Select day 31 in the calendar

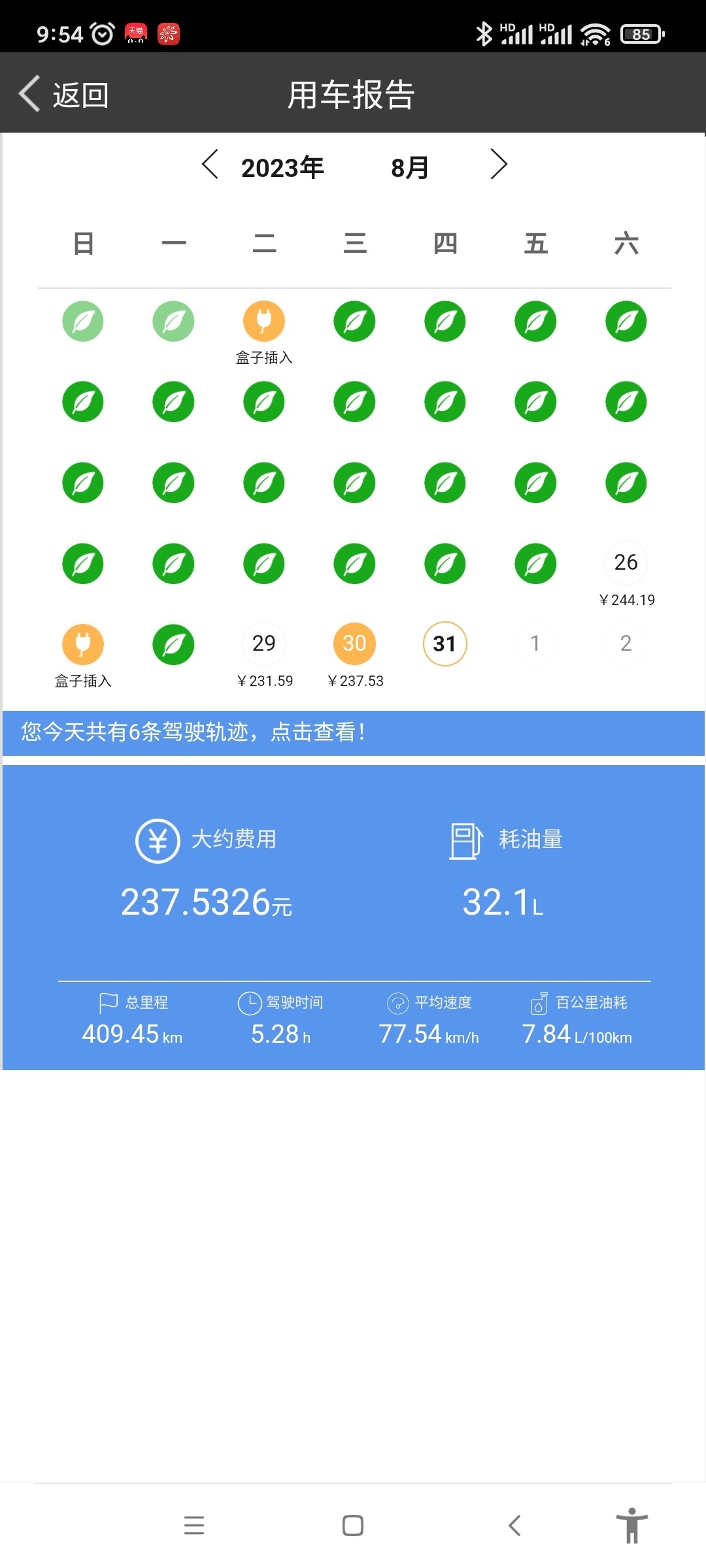click(445, 644)
